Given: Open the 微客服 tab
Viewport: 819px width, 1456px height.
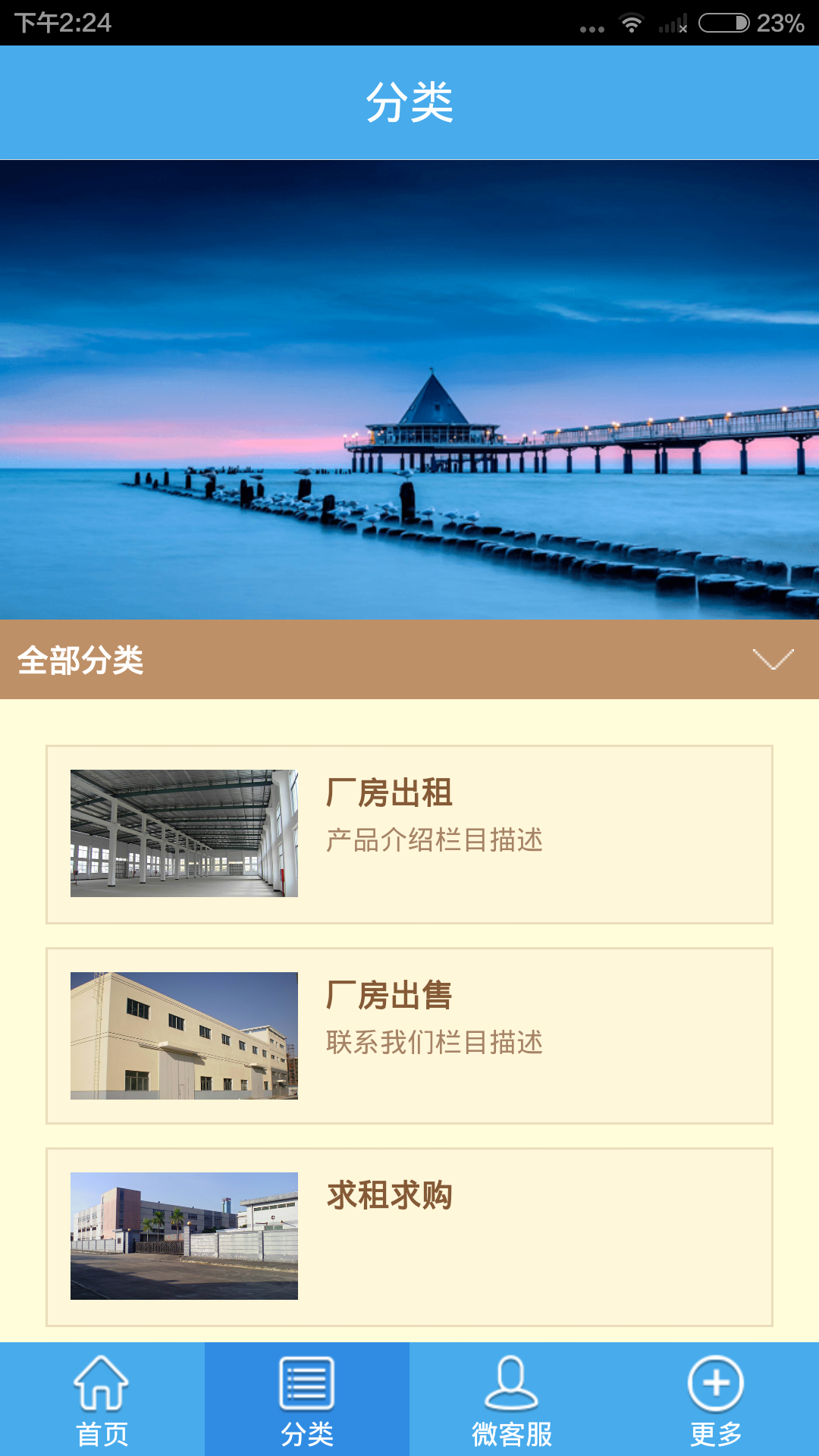Looking at the screenshot, I should [512, 1400].
